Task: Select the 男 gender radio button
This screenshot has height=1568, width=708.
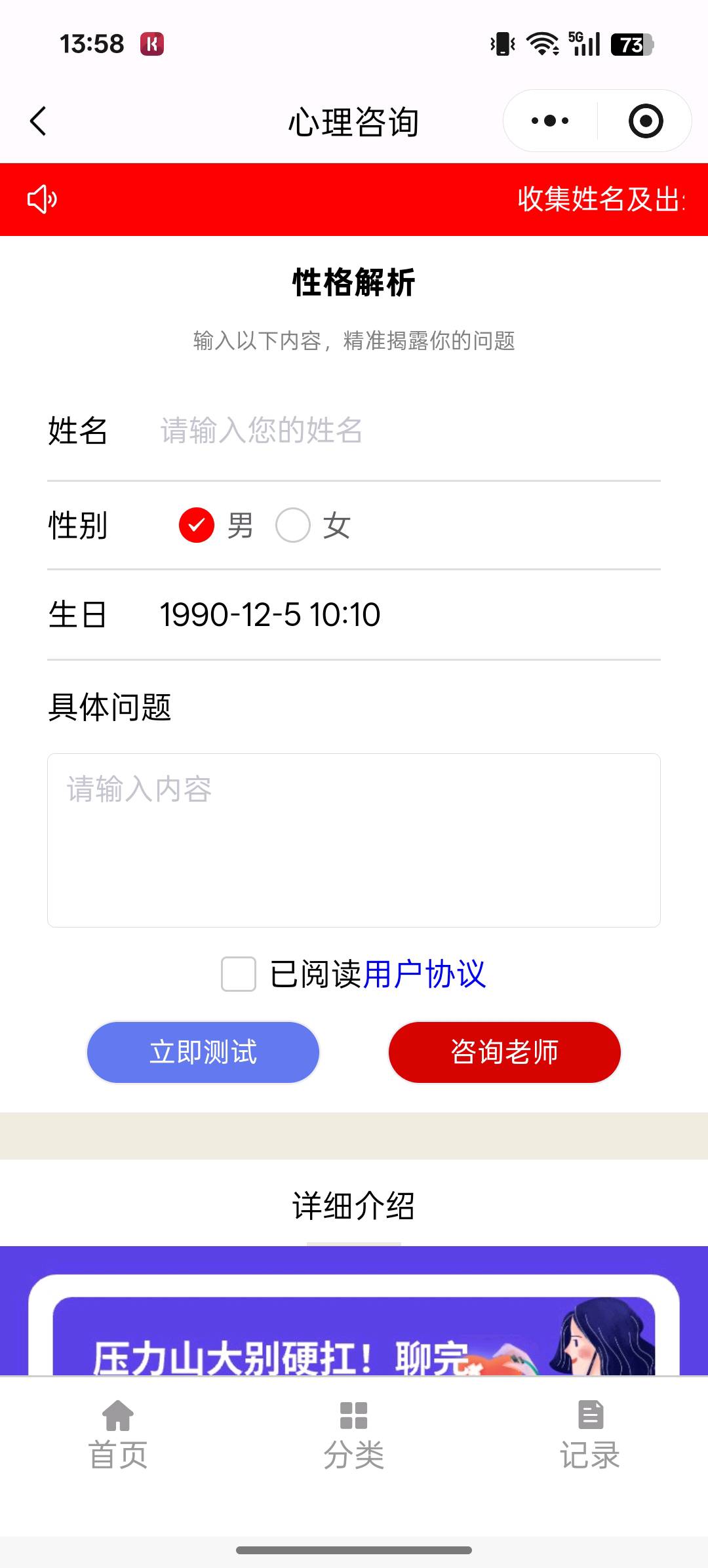Action: [x=195, y=525]
